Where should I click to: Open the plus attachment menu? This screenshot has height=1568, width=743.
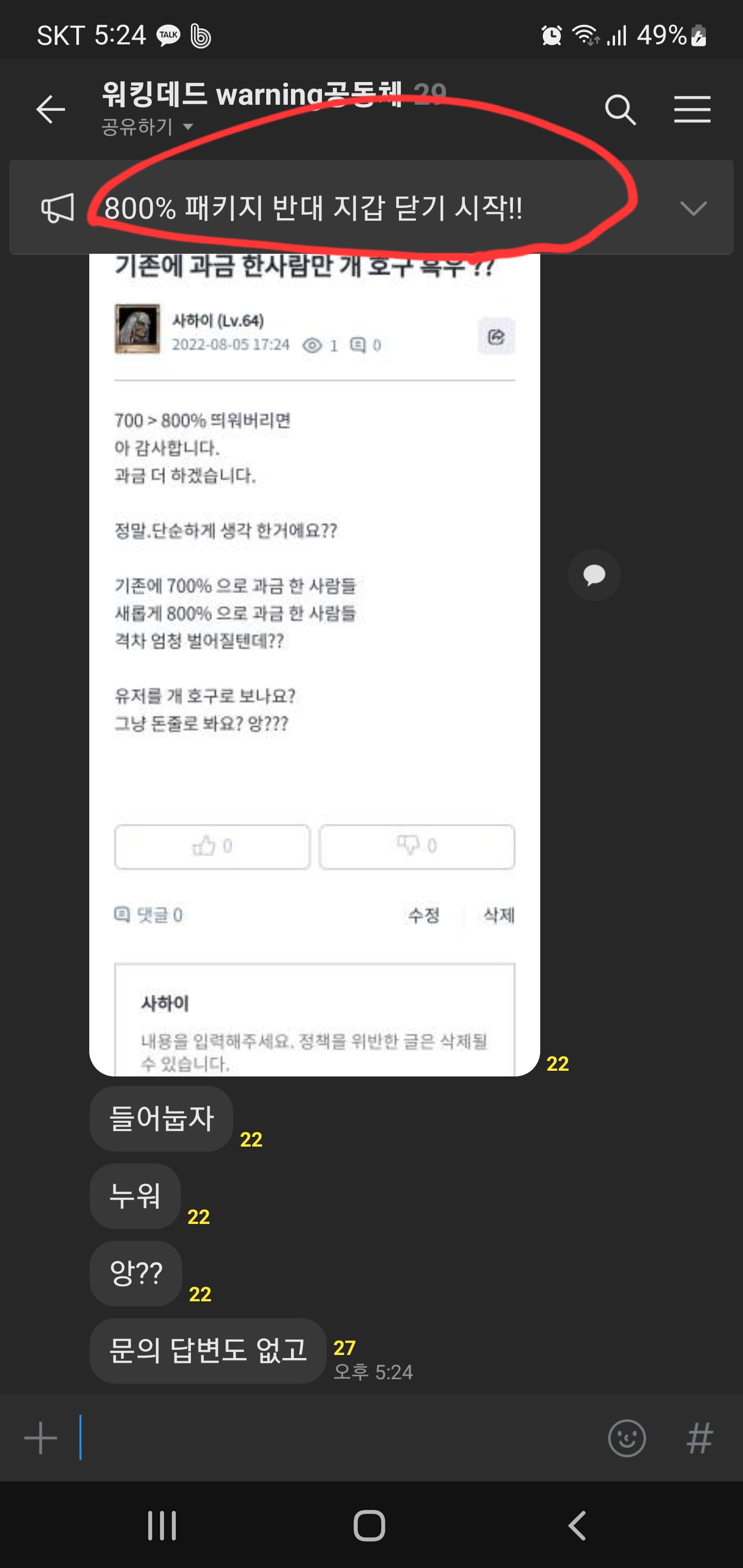coord(40,1438)
